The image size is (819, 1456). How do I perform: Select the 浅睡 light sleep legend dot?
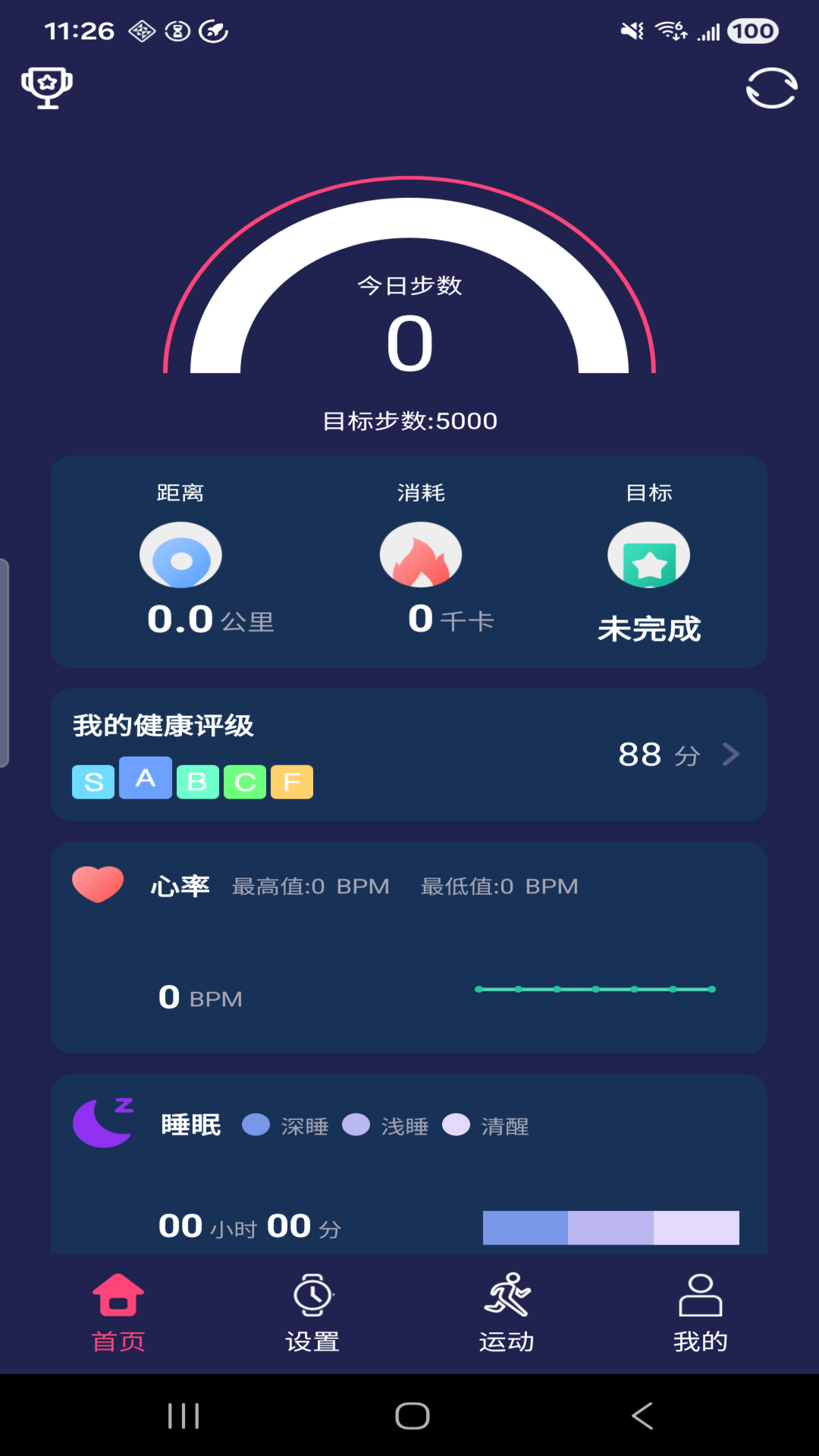click(x=356, y=1125)
